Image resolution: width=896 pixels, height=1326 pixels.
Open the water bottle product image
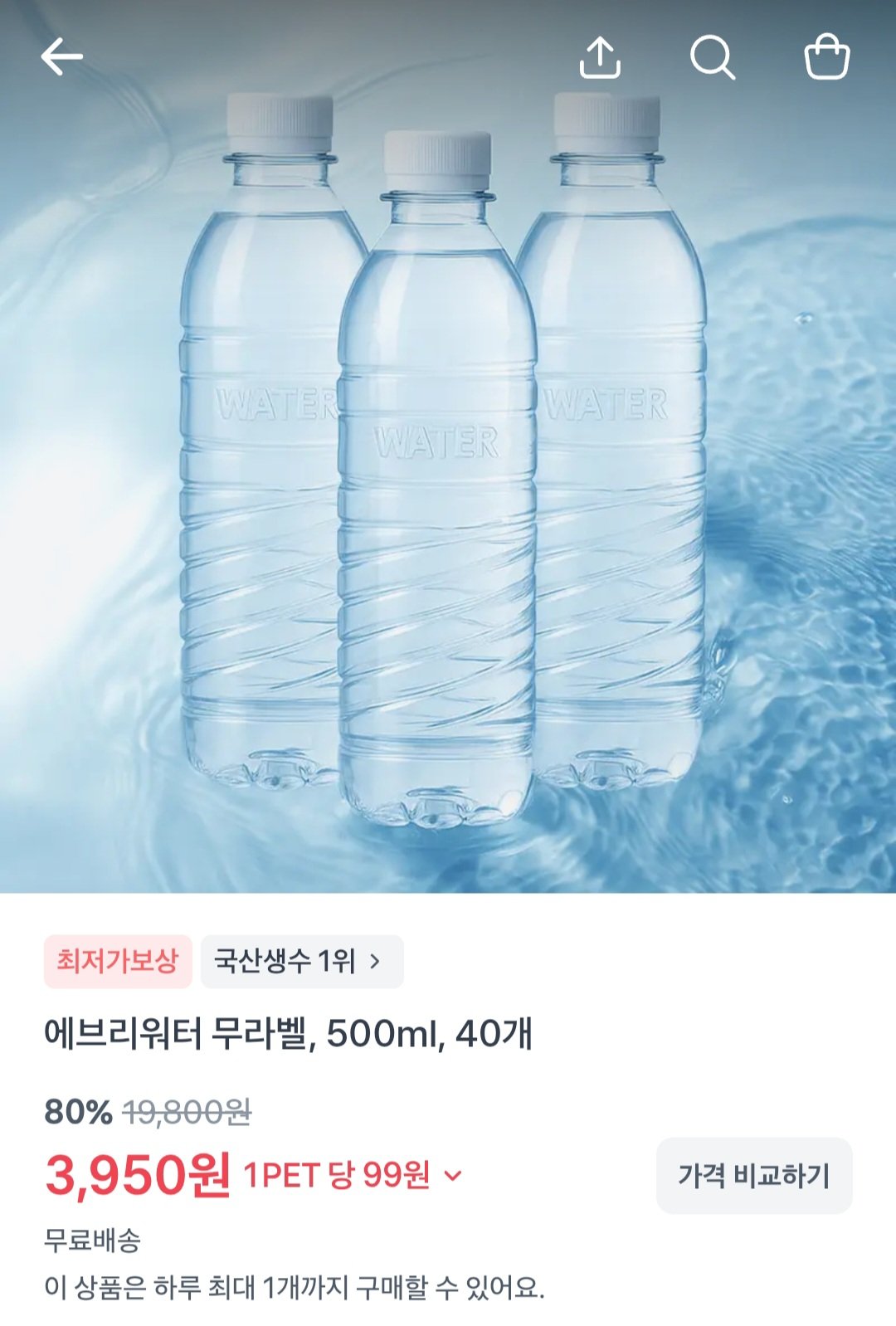click(x=448, y=446)
